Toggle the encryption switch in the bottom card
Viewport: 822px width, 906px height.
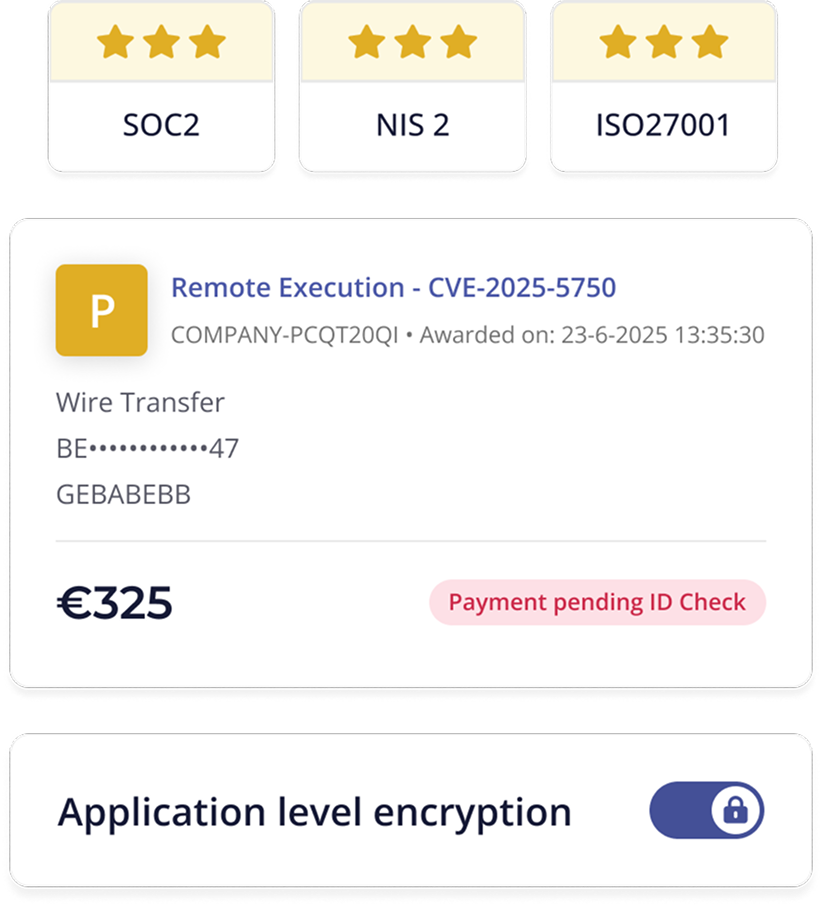tap(710, 811)
